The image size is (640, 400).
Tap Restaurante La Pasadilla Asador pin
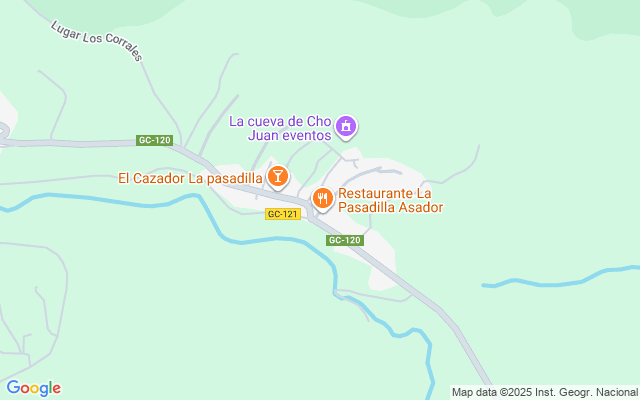[x=322, y=199]
